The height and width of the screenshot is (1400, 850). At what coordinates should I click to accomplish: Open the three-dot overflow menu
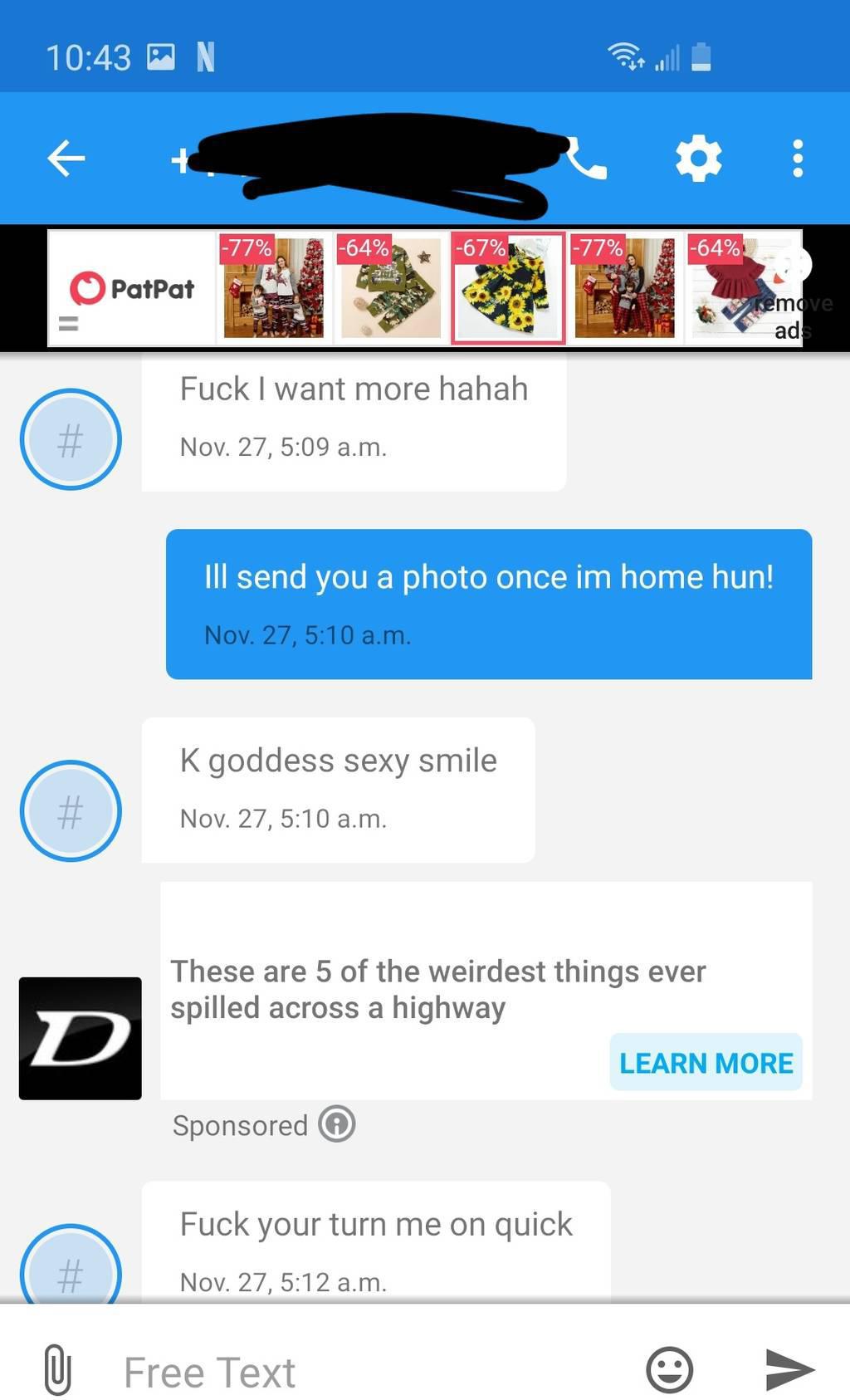click(797, 158)
